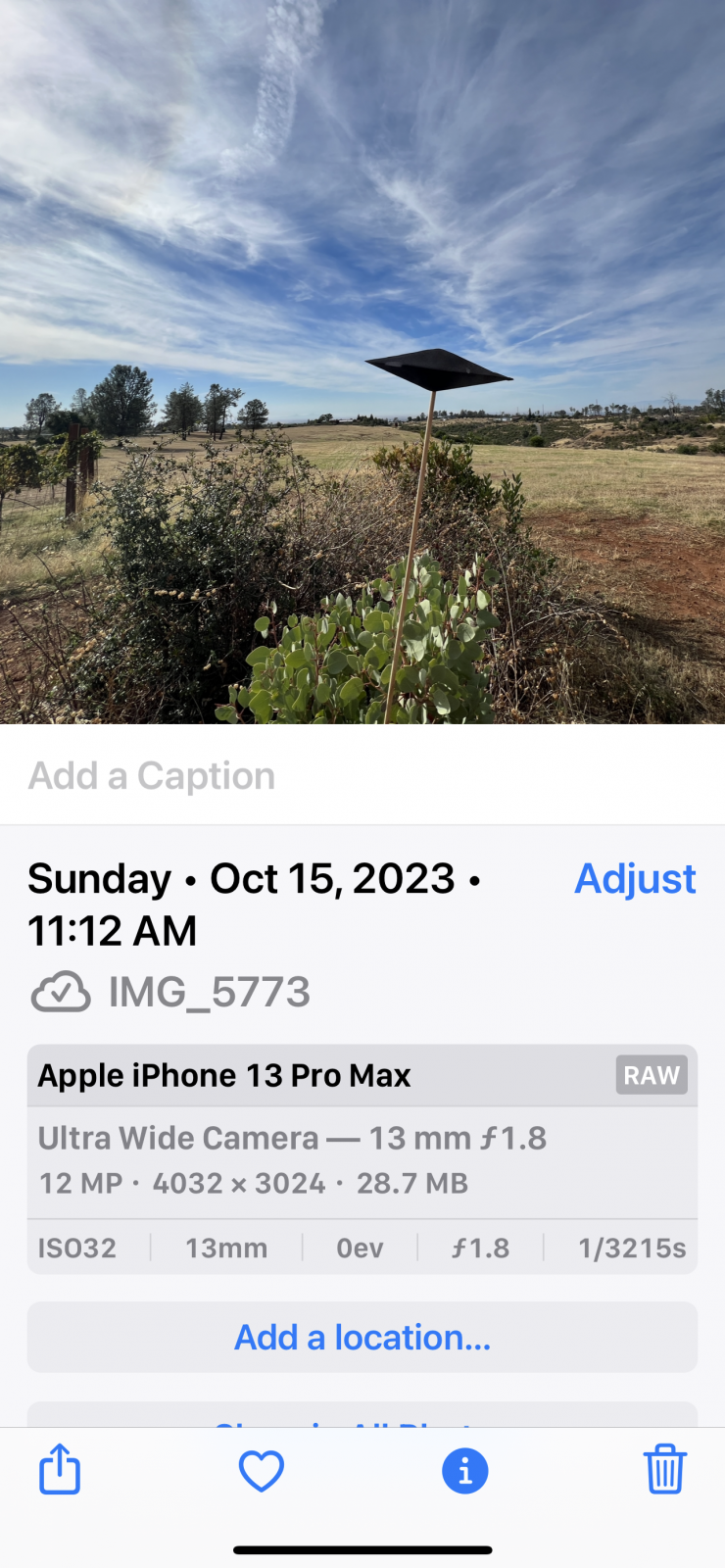Add a location to this photo
This screenshot has height=1568, width=725.
(362, 1338)
